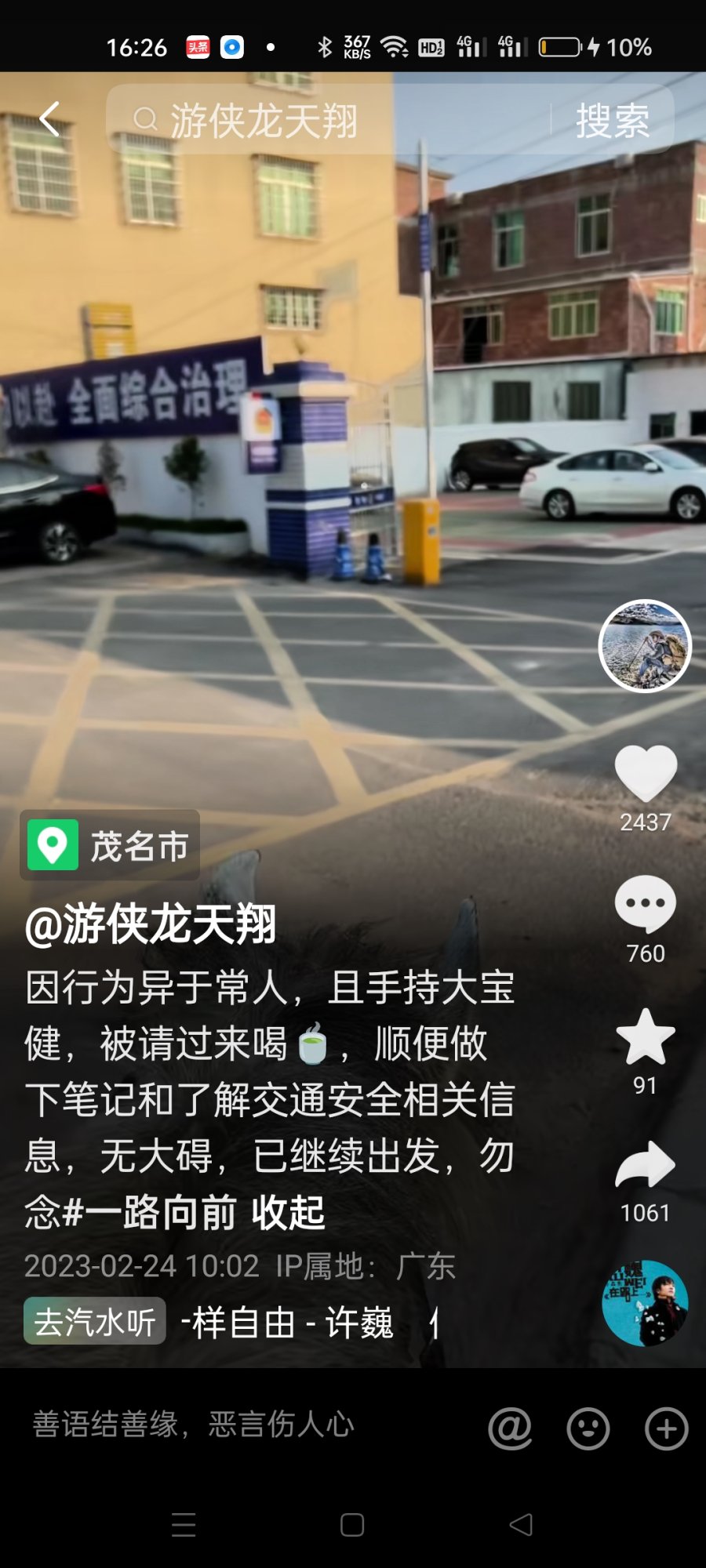Like this video with the heart
The width and height of the screenshot is (706, 1568).
click(x=646, y=774)
